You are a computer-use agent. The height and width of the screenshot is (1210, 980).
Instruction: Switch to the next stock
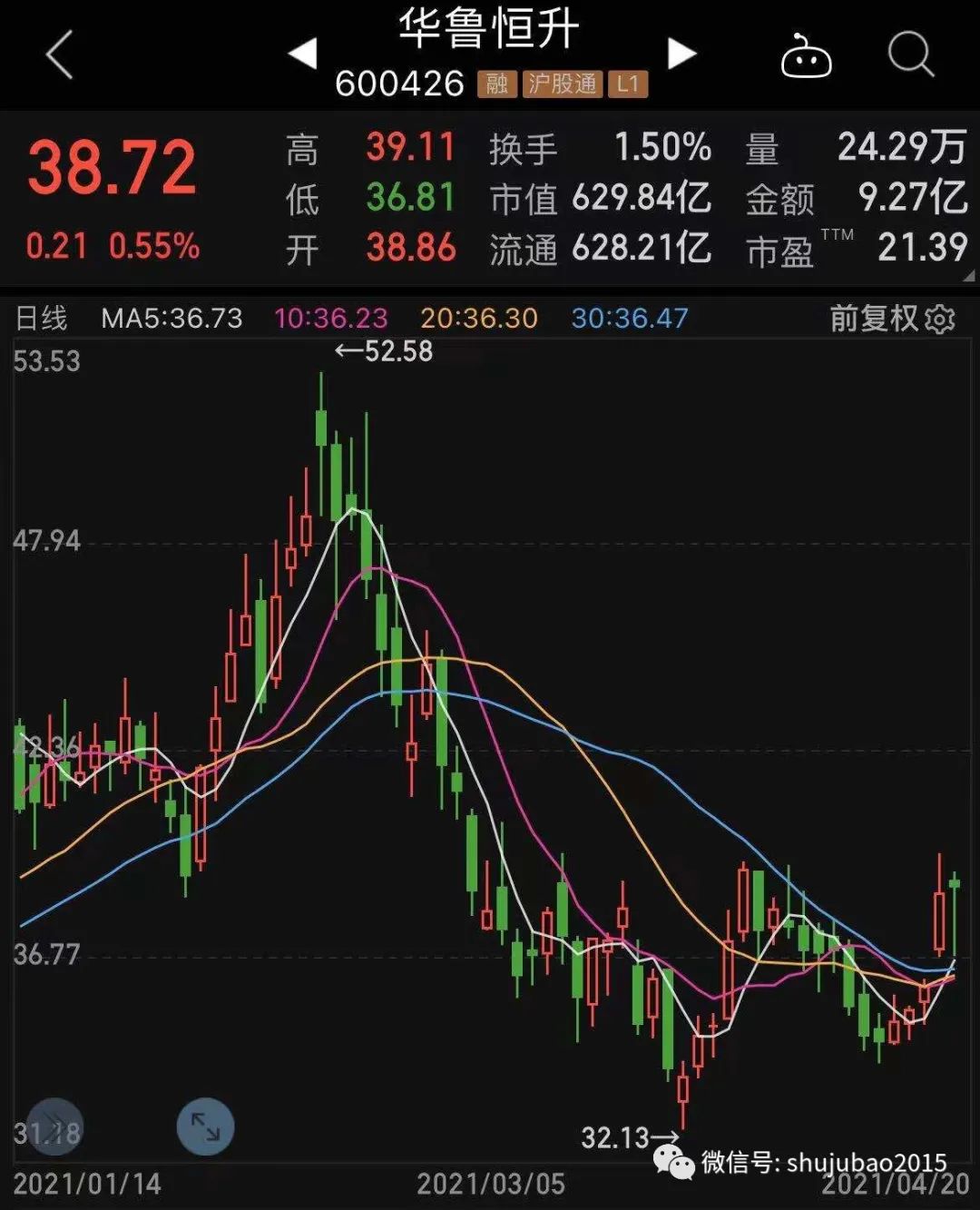pos(681,54)
